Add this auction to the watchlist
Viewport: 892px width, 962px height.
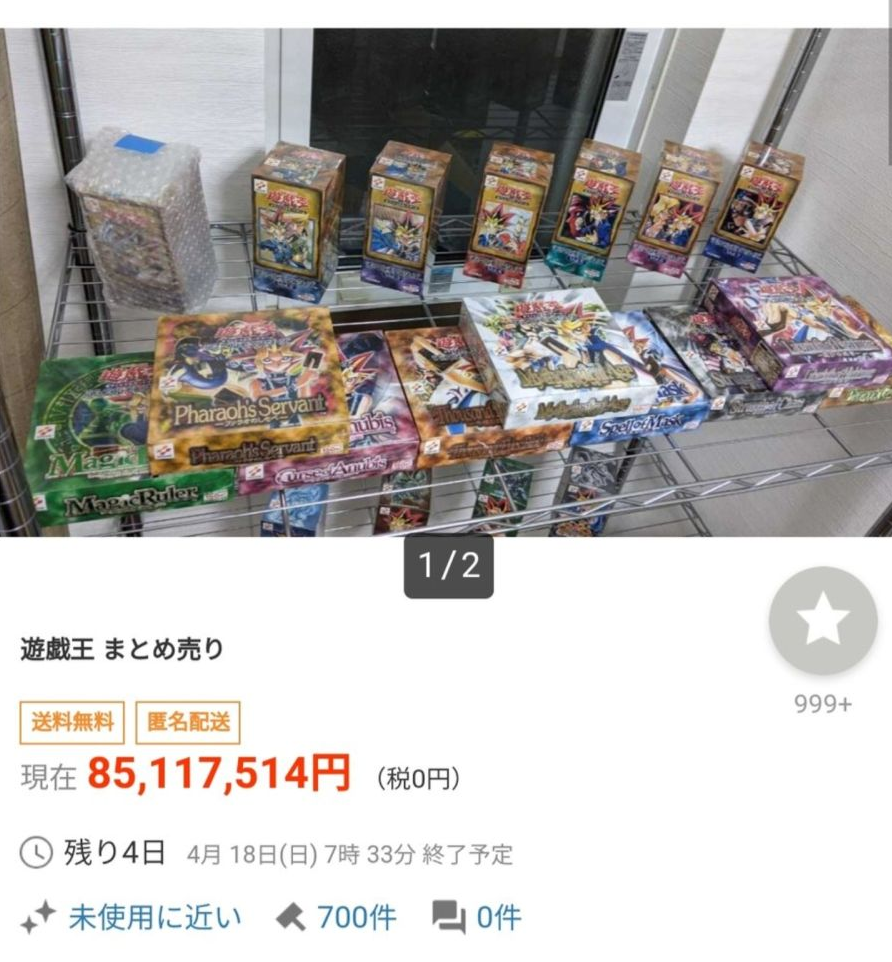coord(822,620)
